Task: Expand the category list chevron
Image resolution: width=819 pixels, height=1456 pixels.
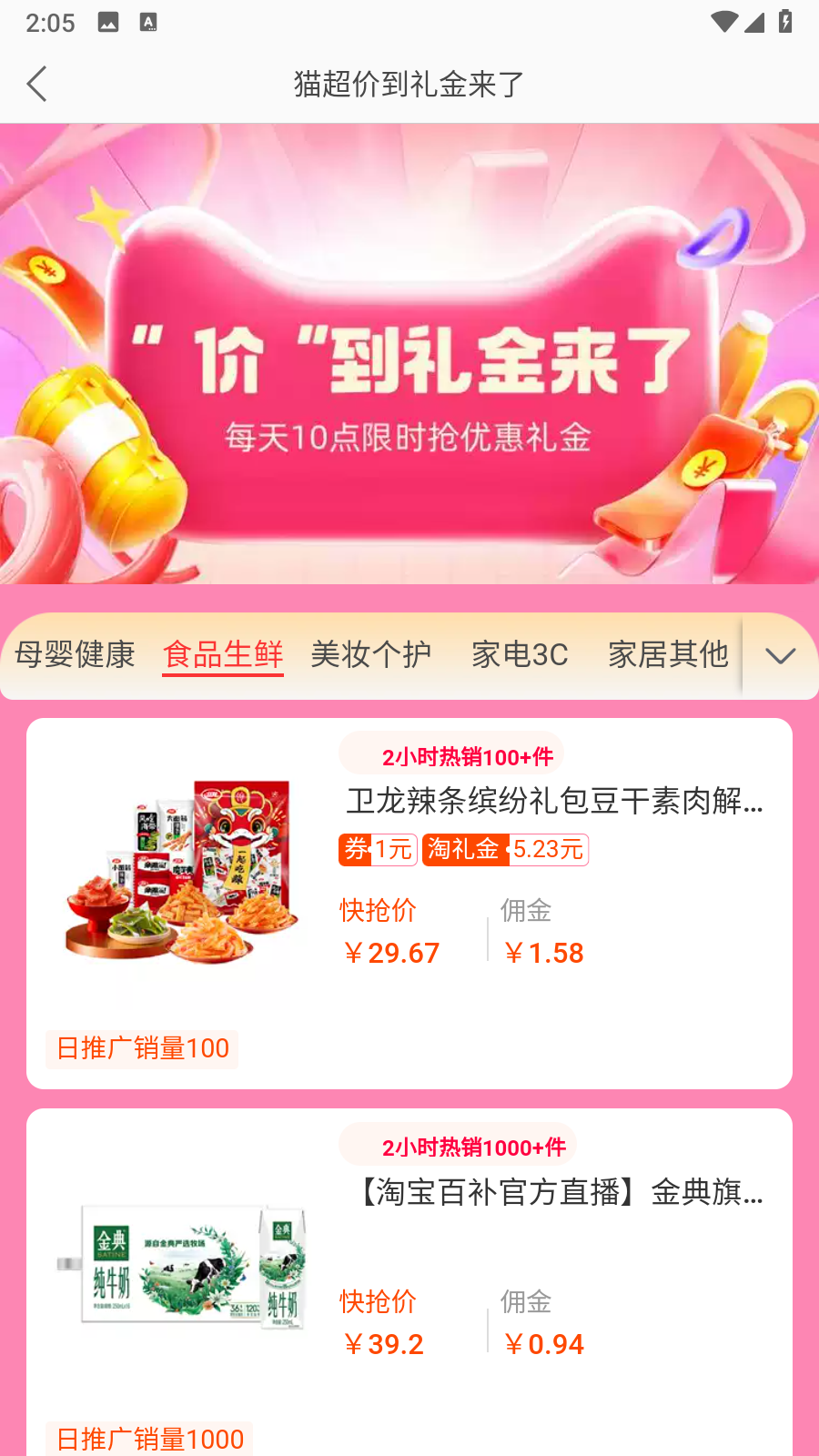Action: [780, 656]
